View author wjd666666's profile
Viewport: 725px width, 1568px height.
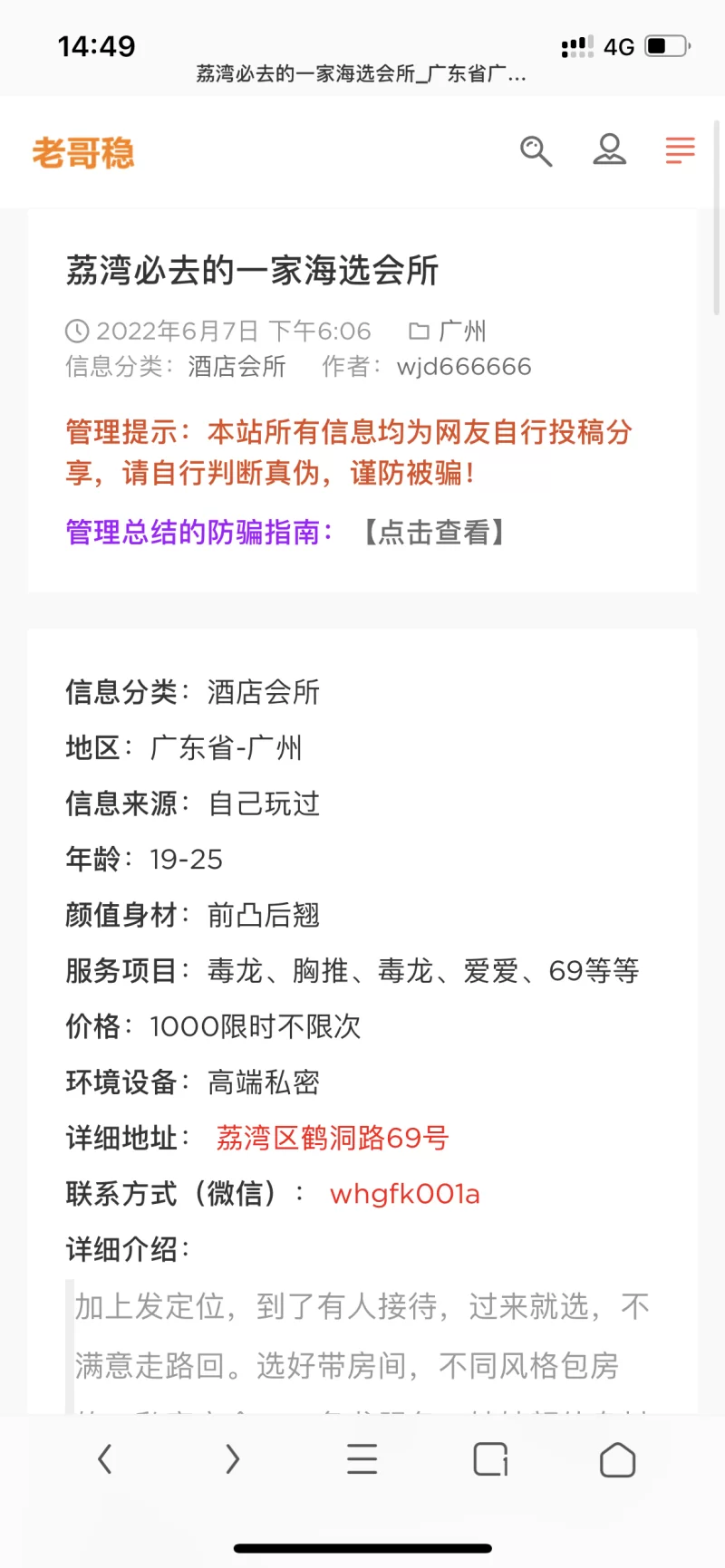[x=464, y=367]
